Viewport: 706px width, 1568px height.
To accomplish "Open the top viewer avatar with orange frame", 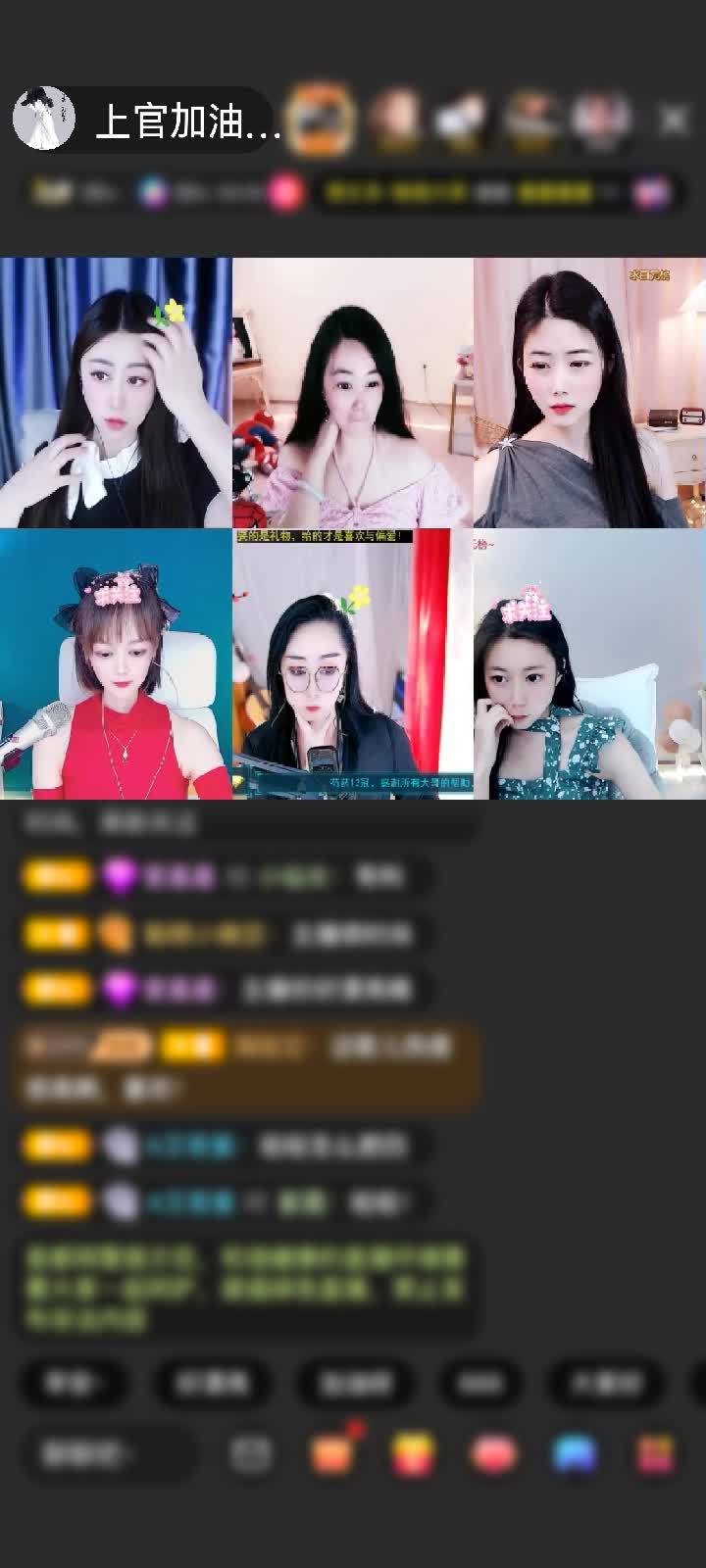I will click(321, 120).
